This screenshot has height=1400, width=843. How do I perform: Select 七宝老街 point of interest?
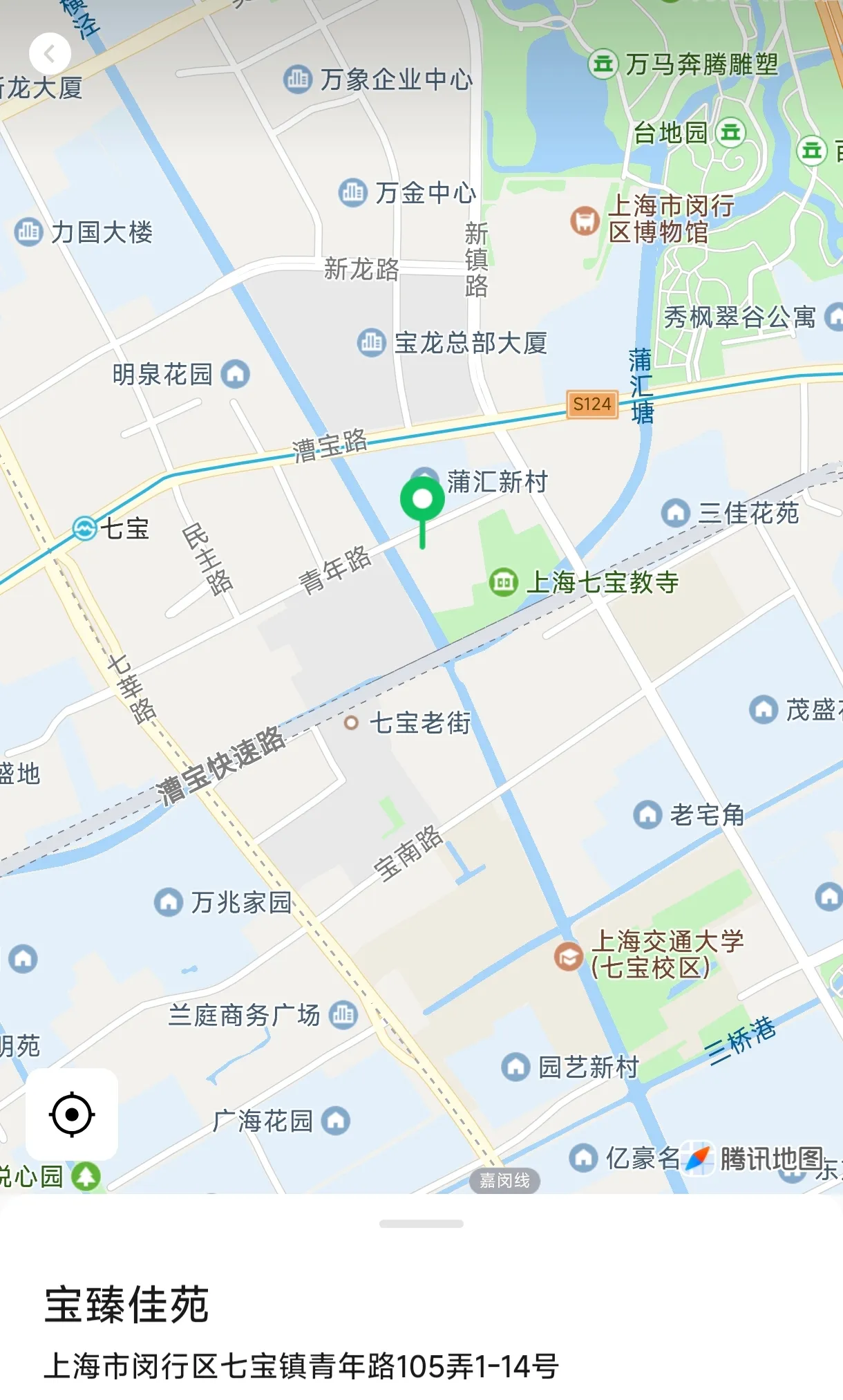point(352,723)
